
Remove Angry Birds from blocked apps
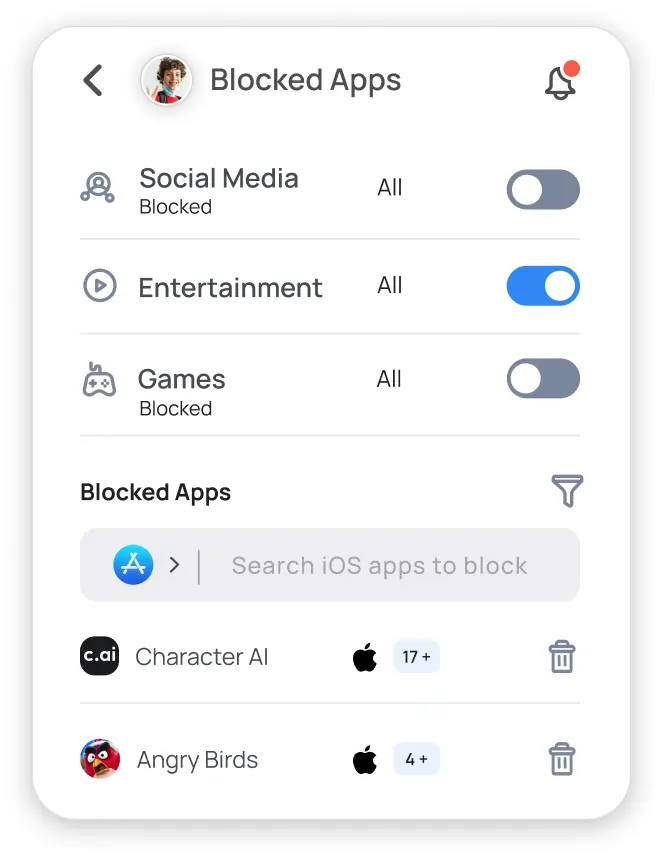click(562, 759)
